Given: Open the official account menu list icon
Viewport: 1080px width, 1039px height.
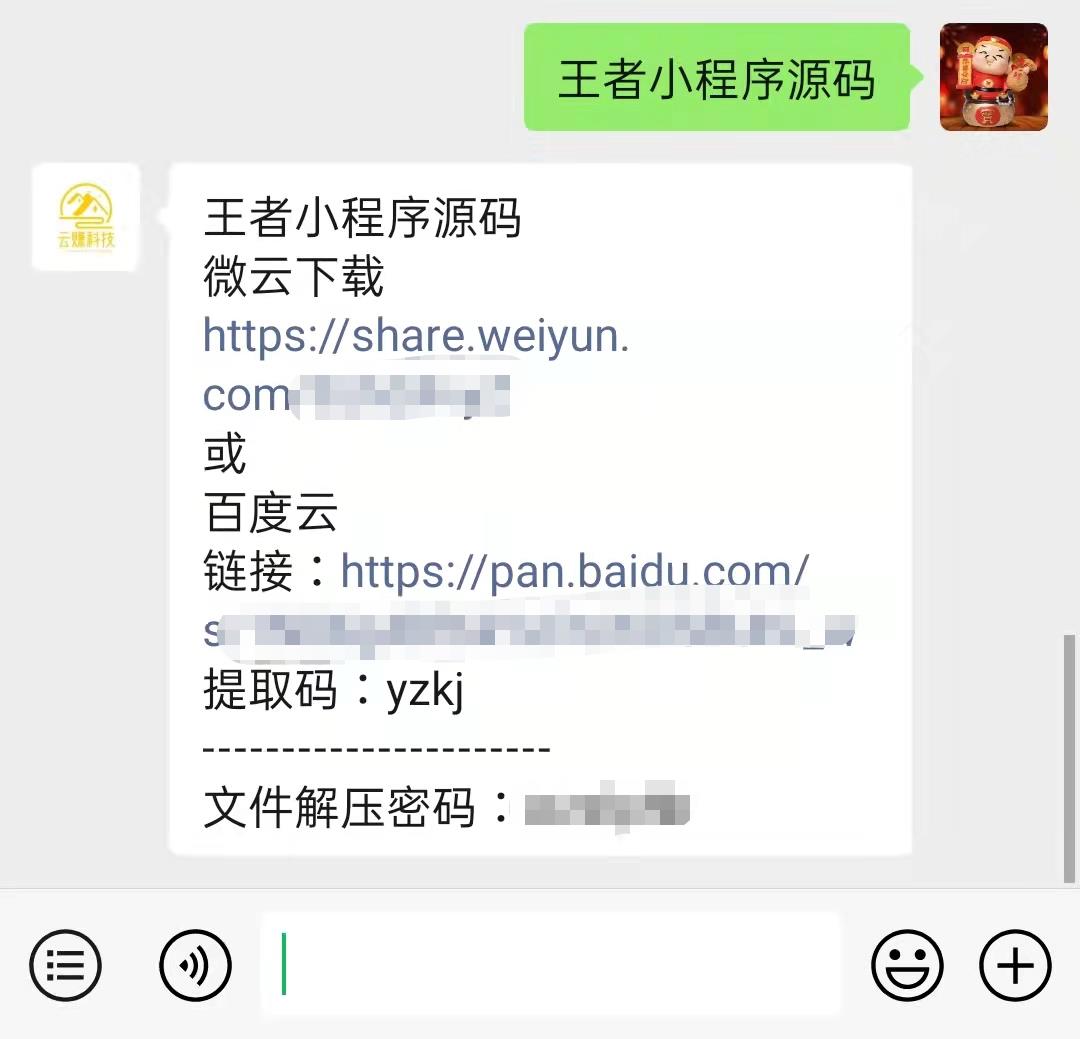Looking at the screenshot, I should 65,965.
